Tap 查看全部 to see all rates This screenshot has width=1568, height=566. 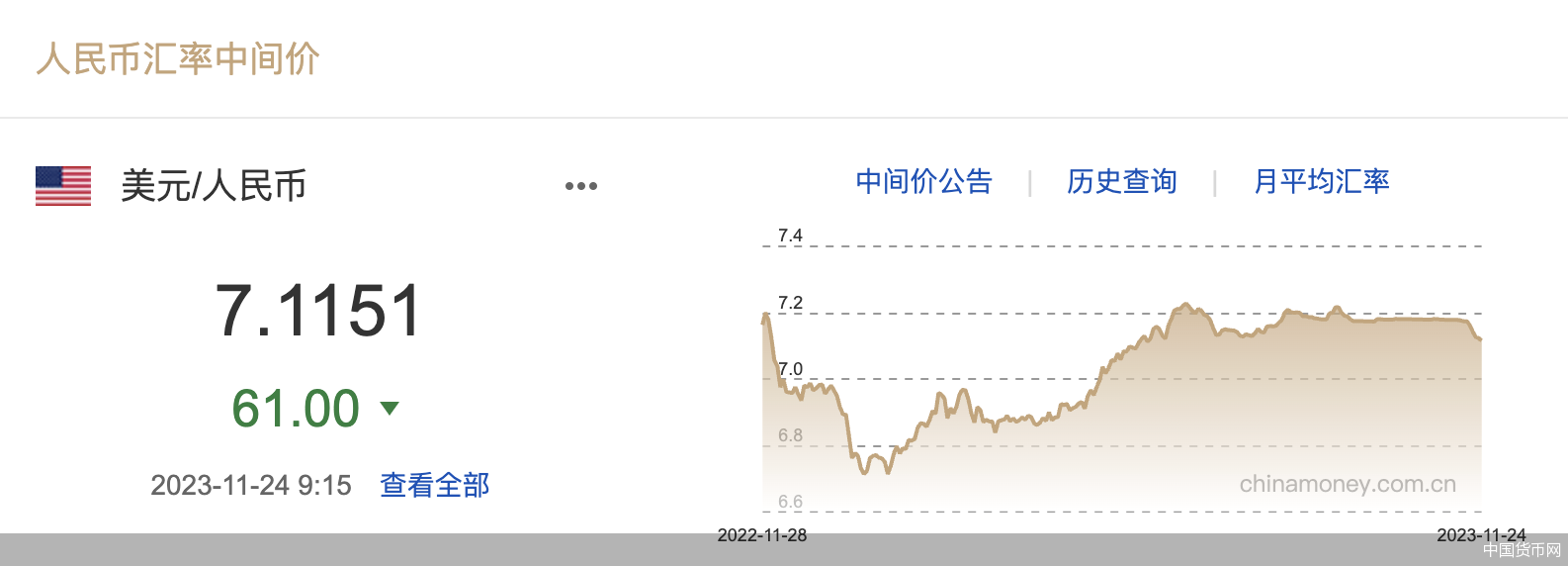[x=435, y=485]
